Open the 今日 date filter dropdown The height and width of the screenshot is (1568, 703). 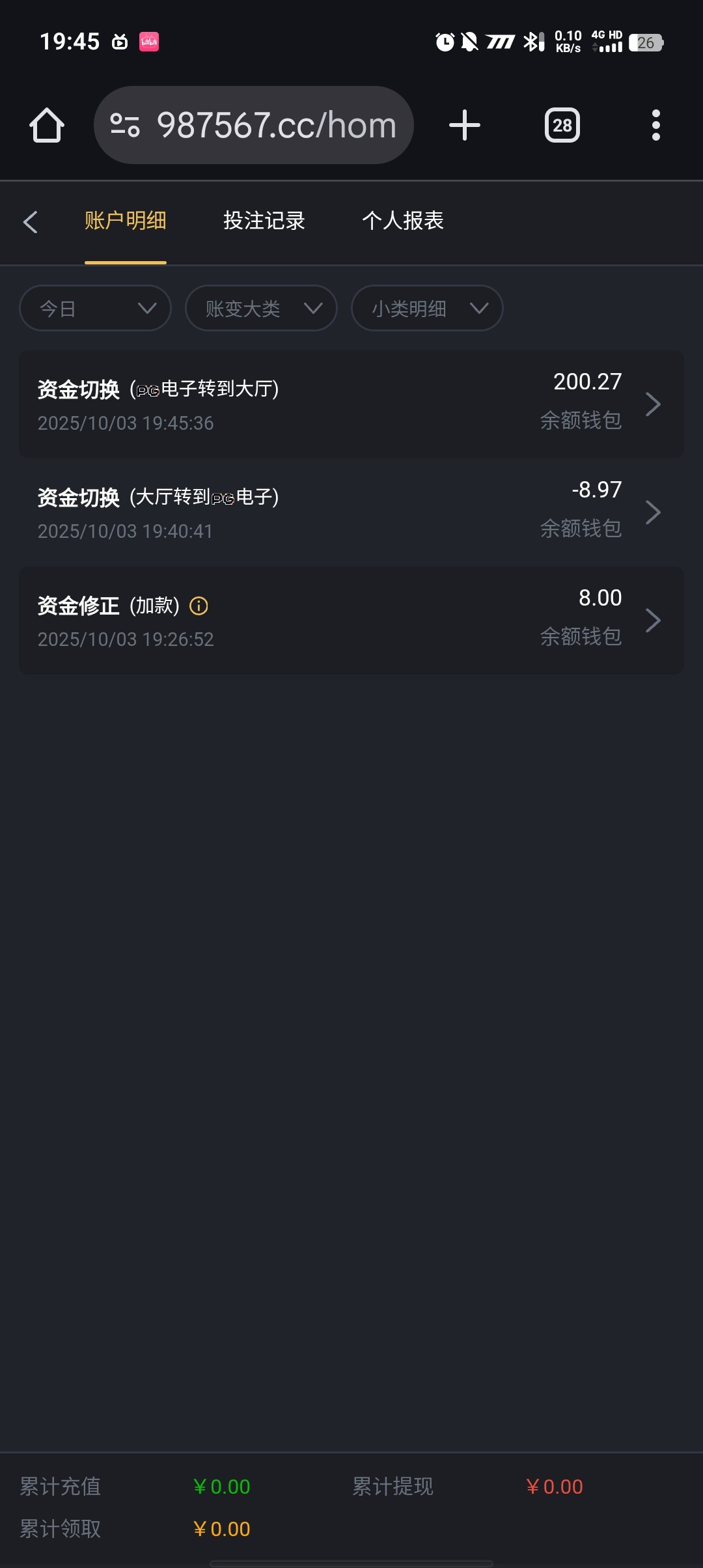94,308
